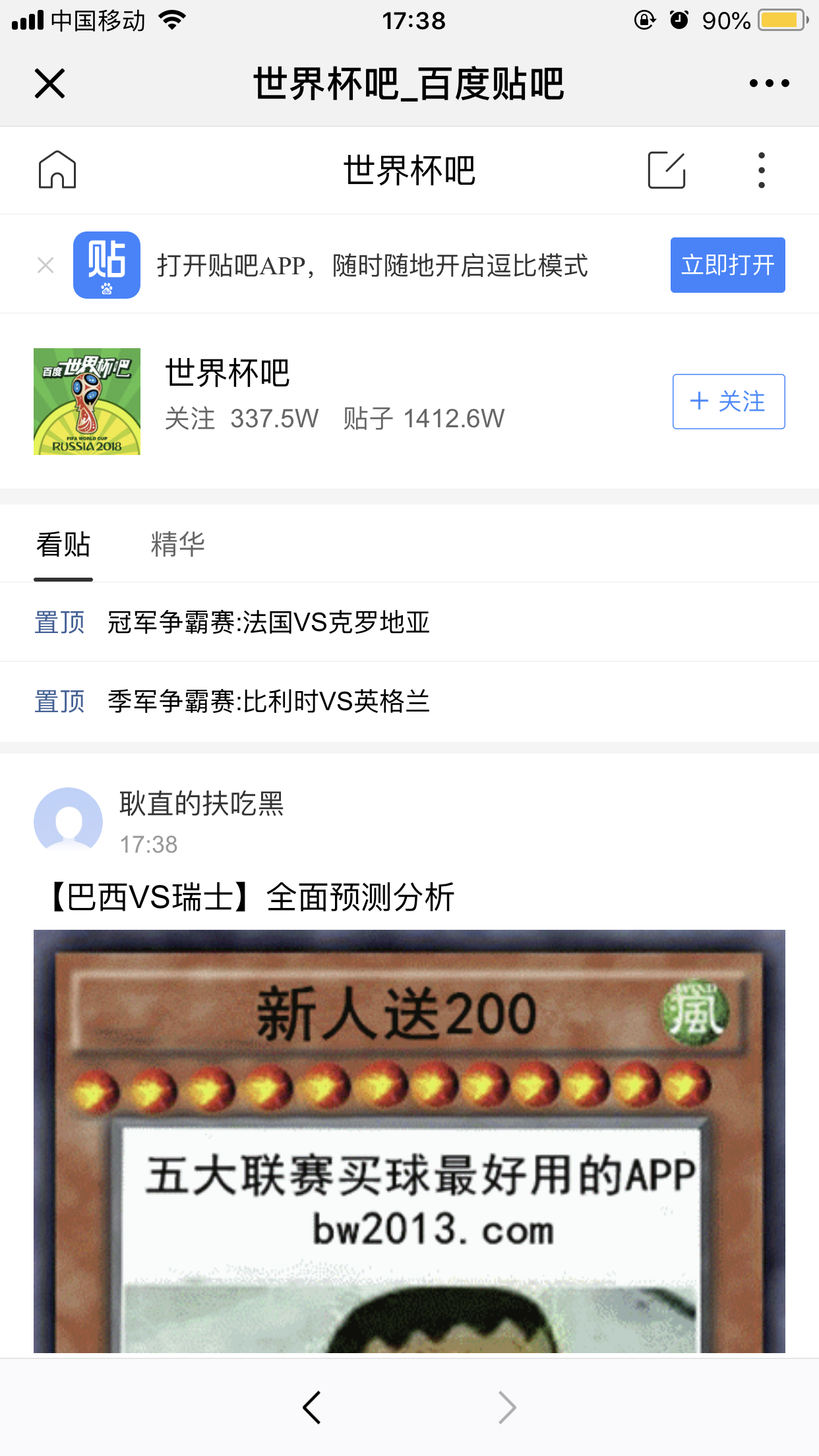Compose a new post

pos(667,170)
